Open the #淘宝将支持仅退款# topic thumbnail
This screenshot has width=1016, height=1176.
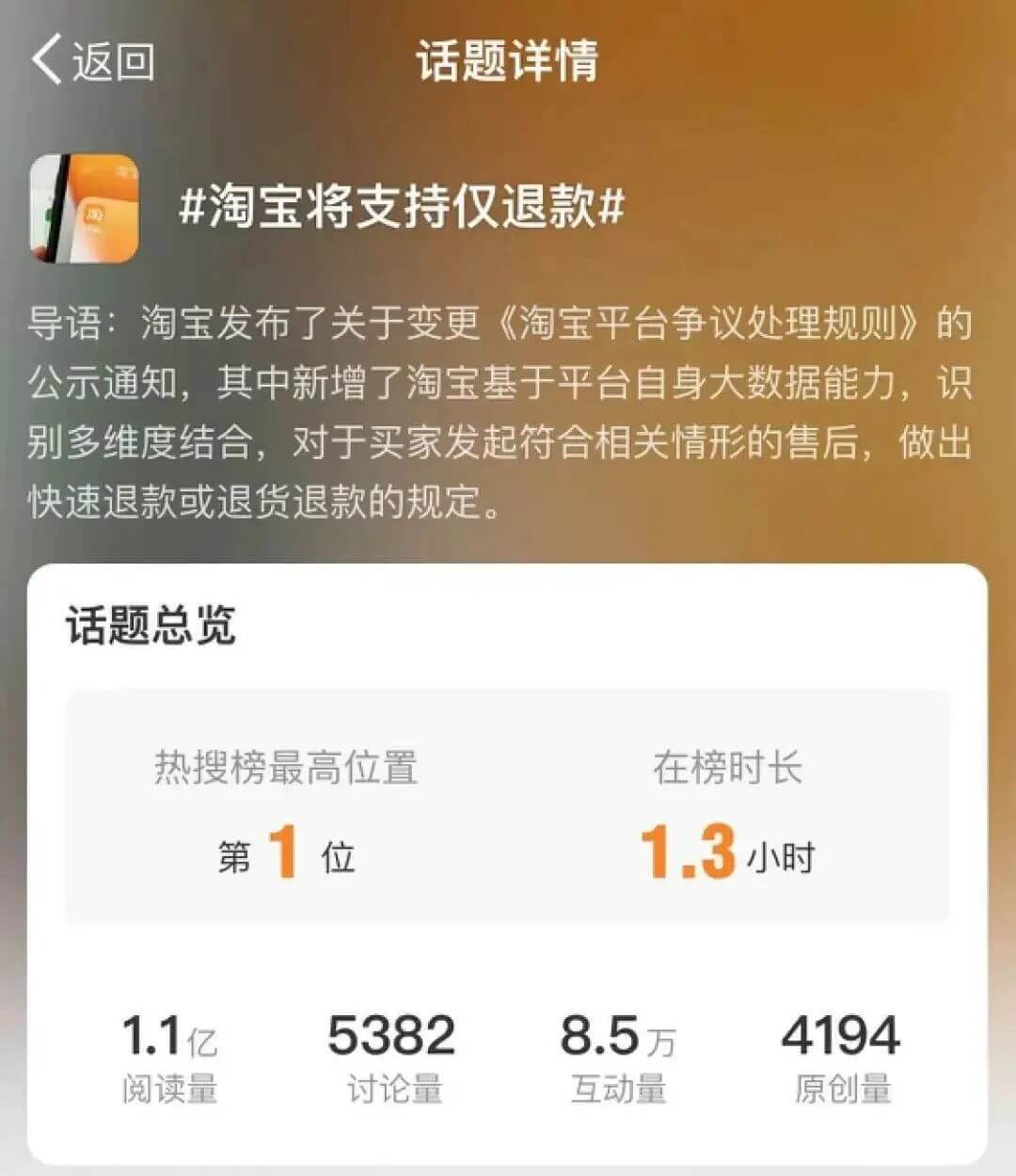(85, 208)
